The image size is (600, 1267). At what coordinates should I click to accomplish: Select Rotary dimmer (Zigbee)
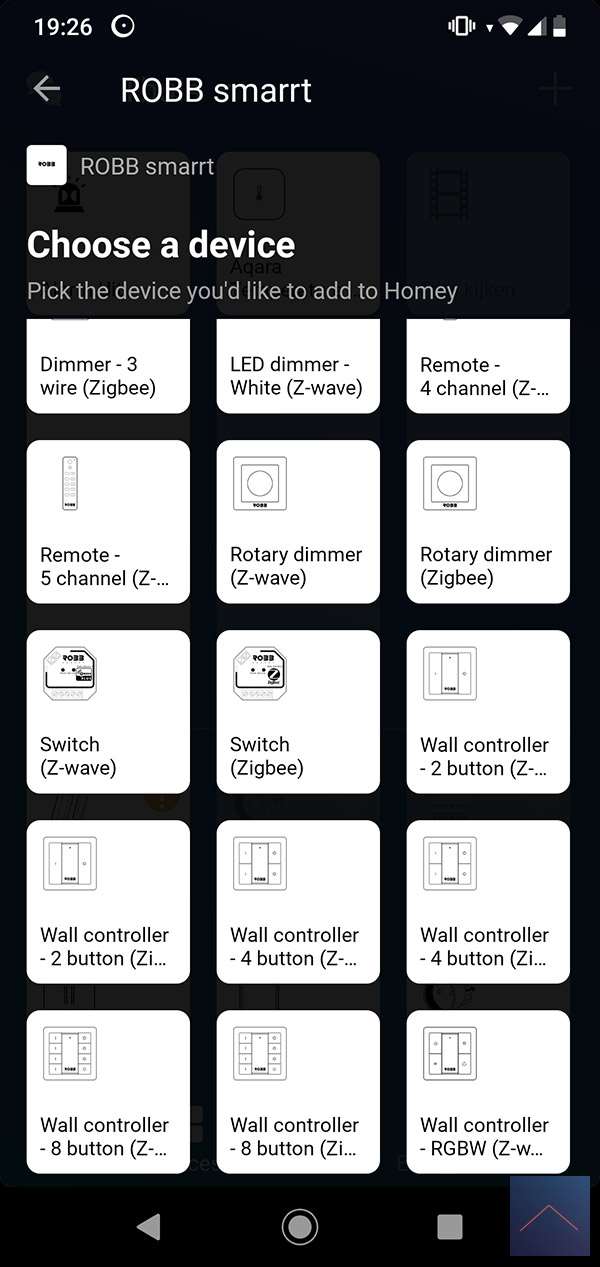coord(488,521)
